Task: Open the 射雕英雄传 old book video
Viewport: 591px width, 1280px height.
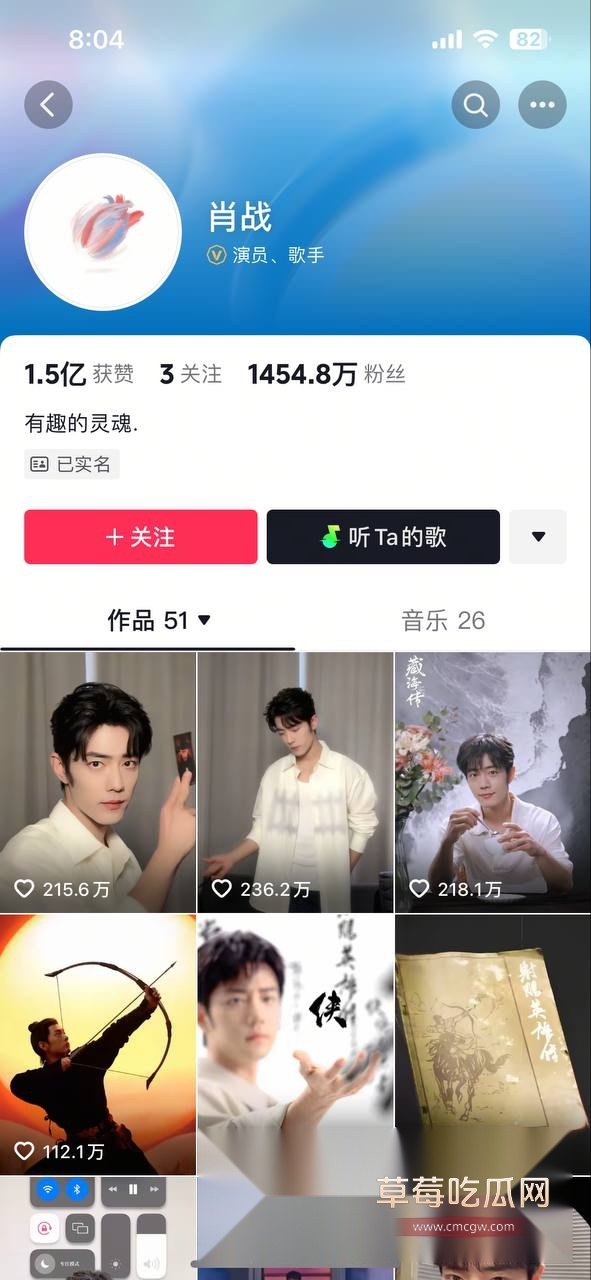Action: pos(493,1044)
